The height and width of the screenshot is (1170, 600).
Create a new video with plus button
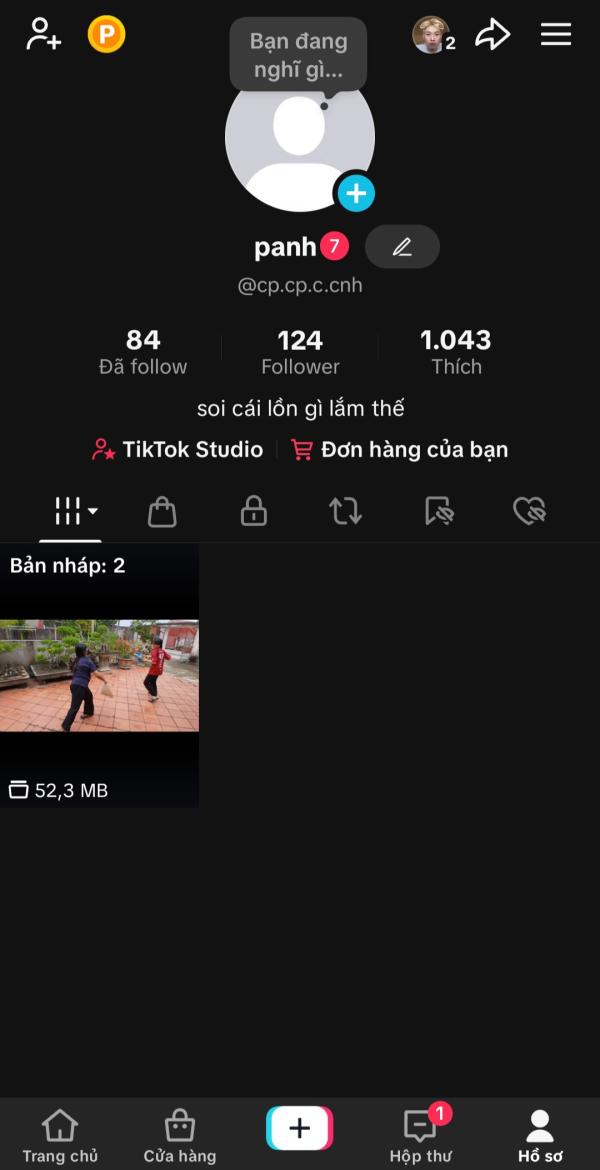[x=300, y=1129]
